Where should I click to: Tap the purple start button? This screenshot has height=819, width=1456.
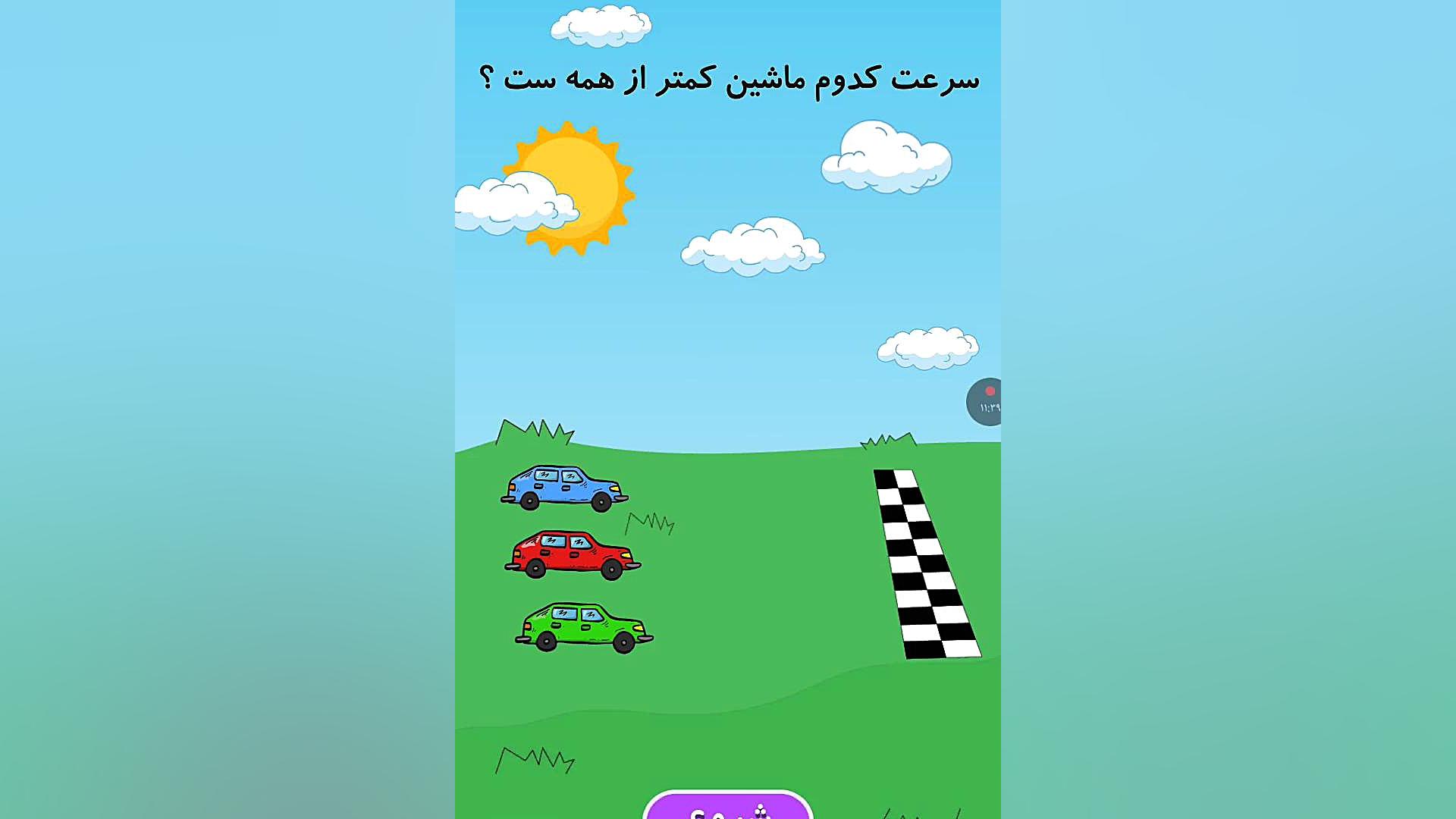pos(727,808)
